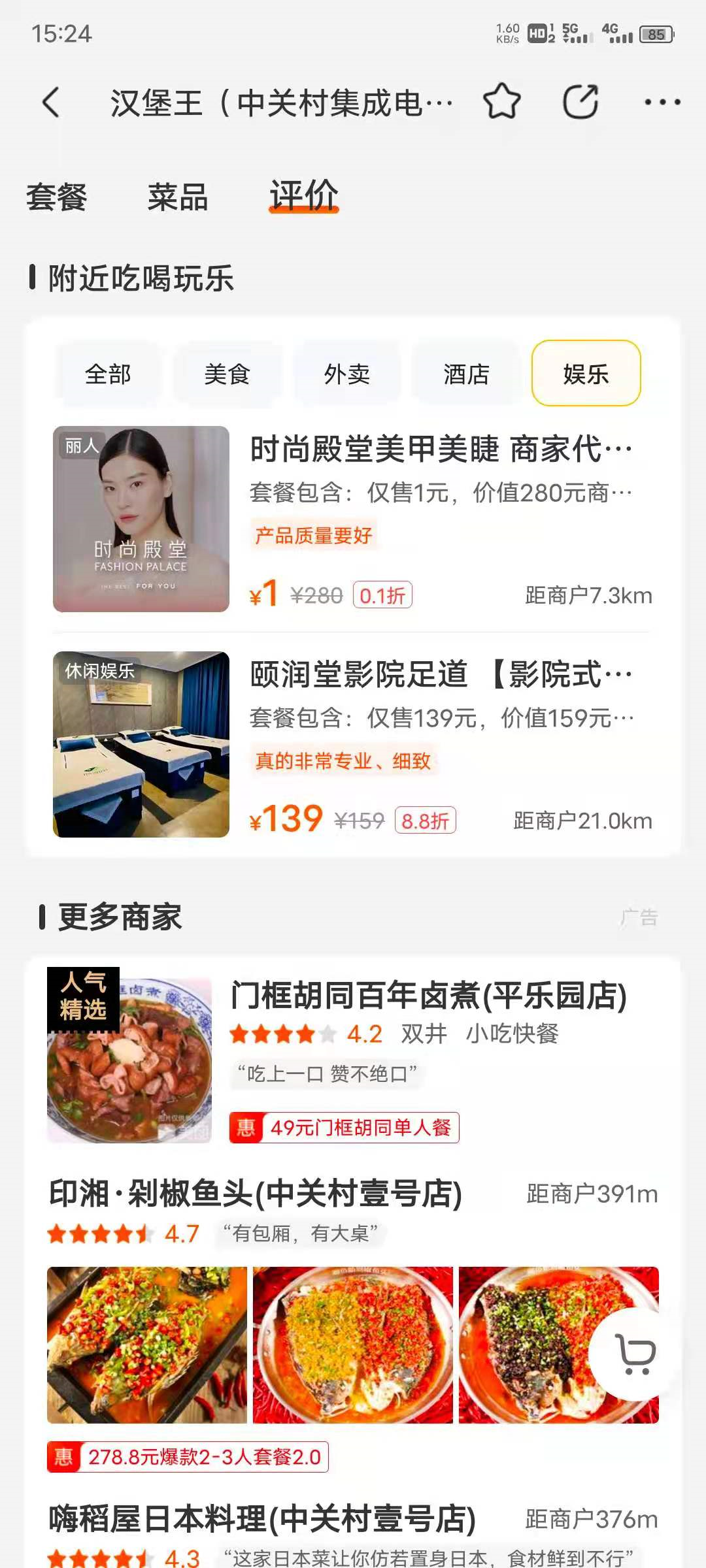
Task: Open 印湘·剁椒鱼头(中关村壹号店) listing
Action: pyautogui.click(x=256, y=1194)
